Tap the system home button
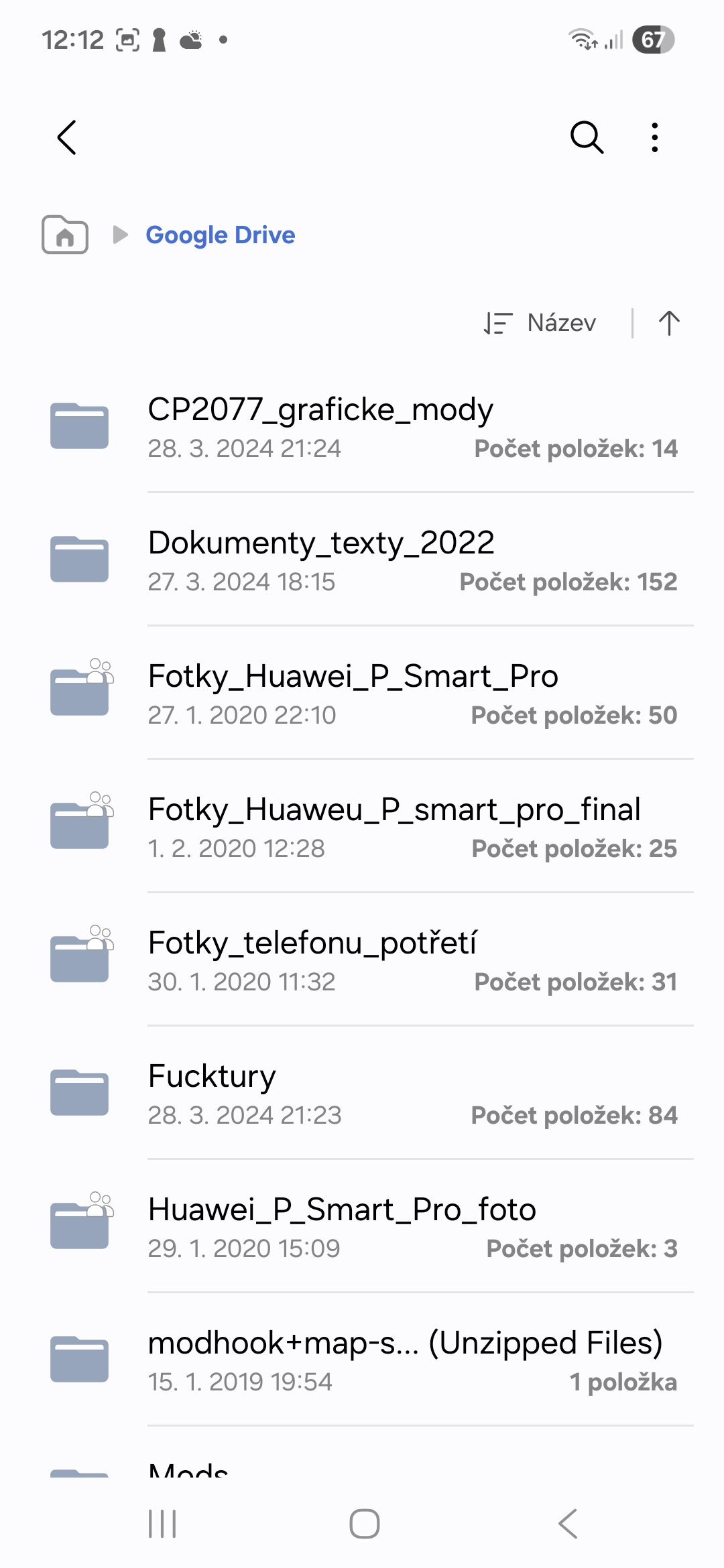The image size is (724, 1568). coord(364,1524)
